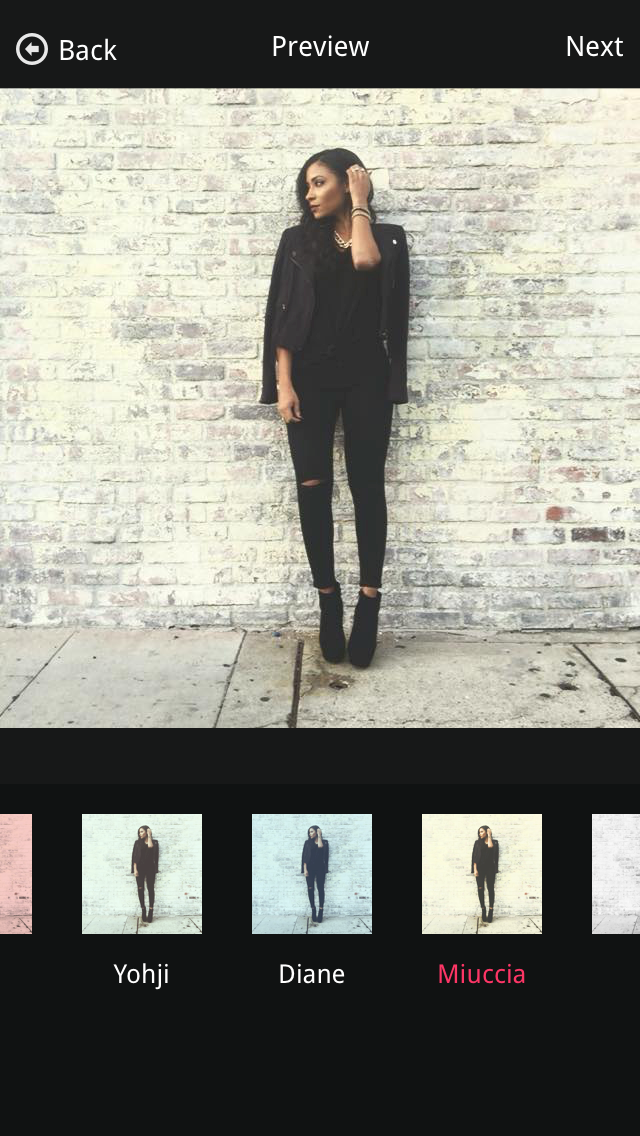Select the Diane filter thumbnail

pyautogui.click(x=312, y=874)
